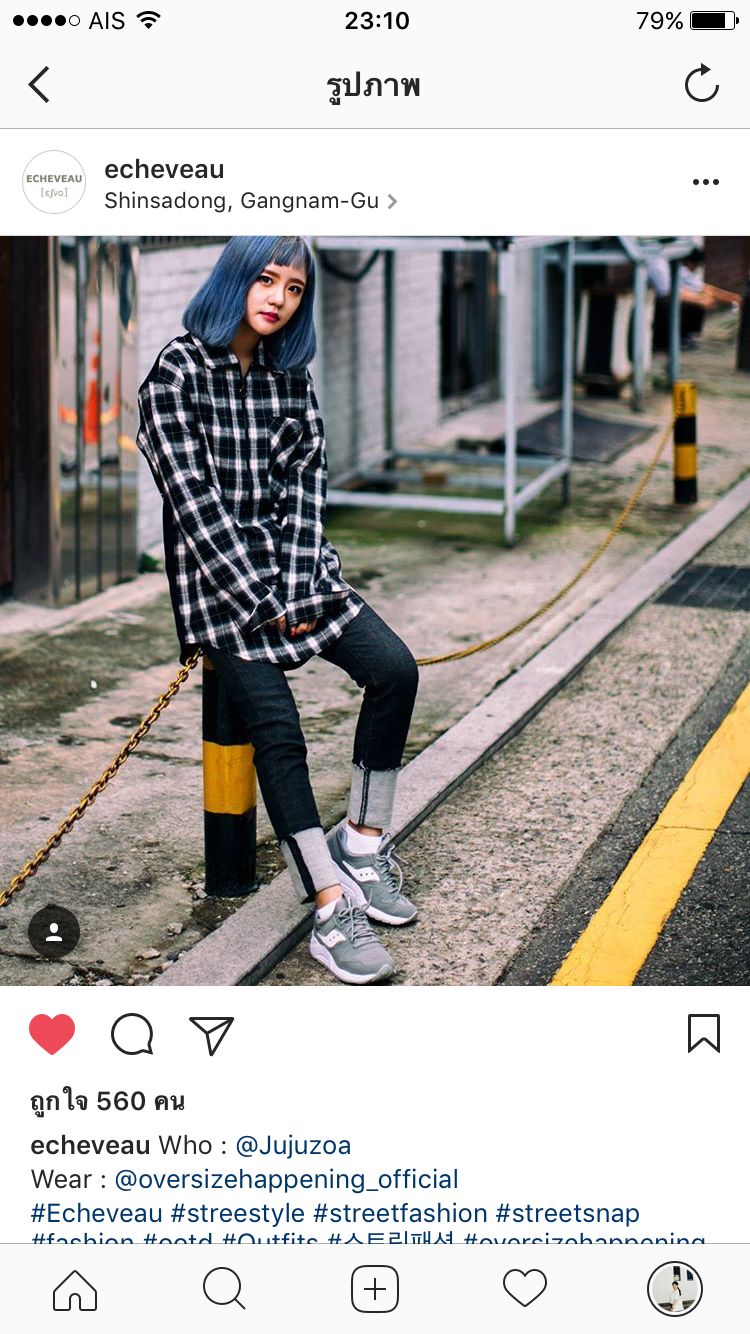Image resolution: width=750 pixels, height=1334 pixels.
Task: Switch to the Search tab
Action: [x=224, y=1289]
